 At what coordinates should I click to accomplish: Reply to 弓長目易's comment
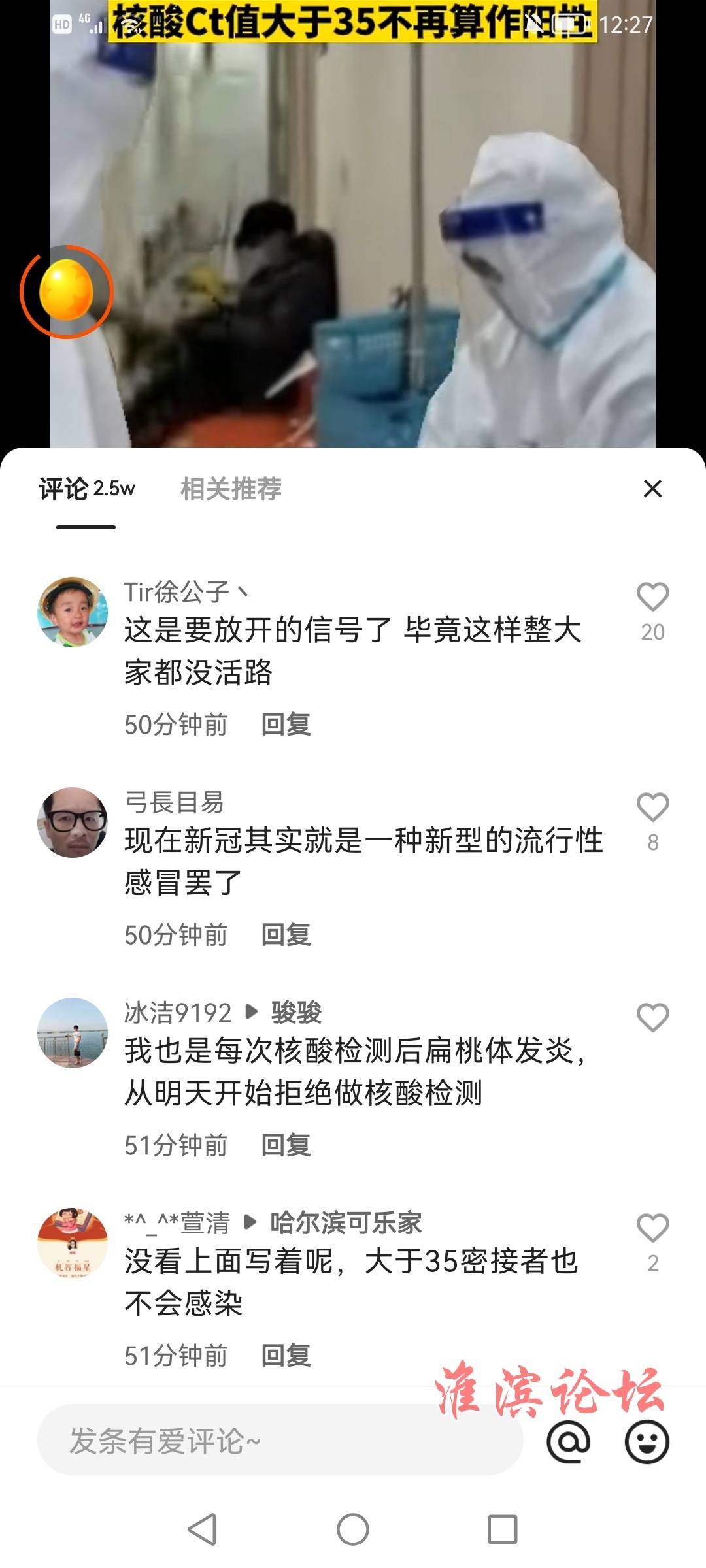tap(286, 935)
